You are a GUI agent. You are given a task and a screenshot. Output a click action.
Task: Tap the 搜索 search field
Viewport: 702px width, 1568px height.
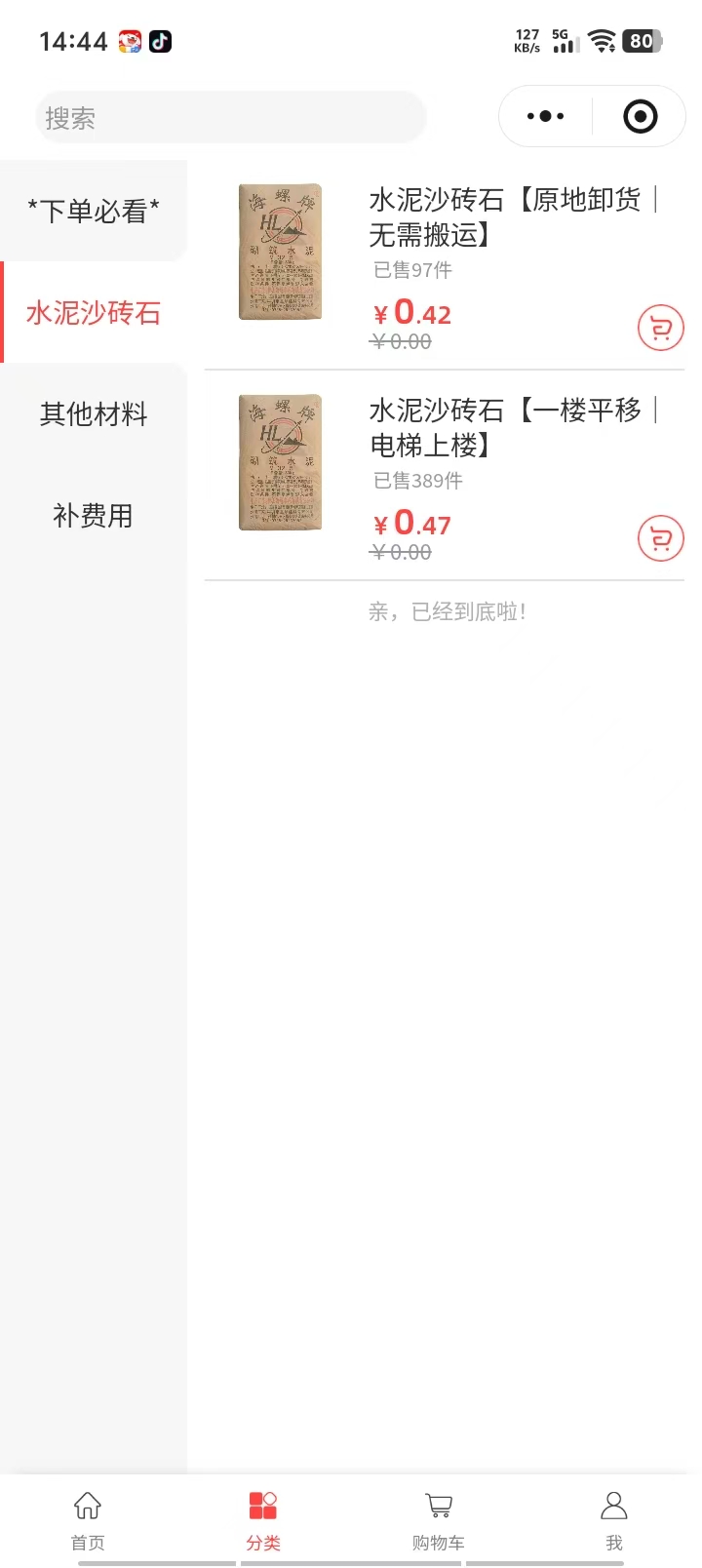(x=230, y=118)
